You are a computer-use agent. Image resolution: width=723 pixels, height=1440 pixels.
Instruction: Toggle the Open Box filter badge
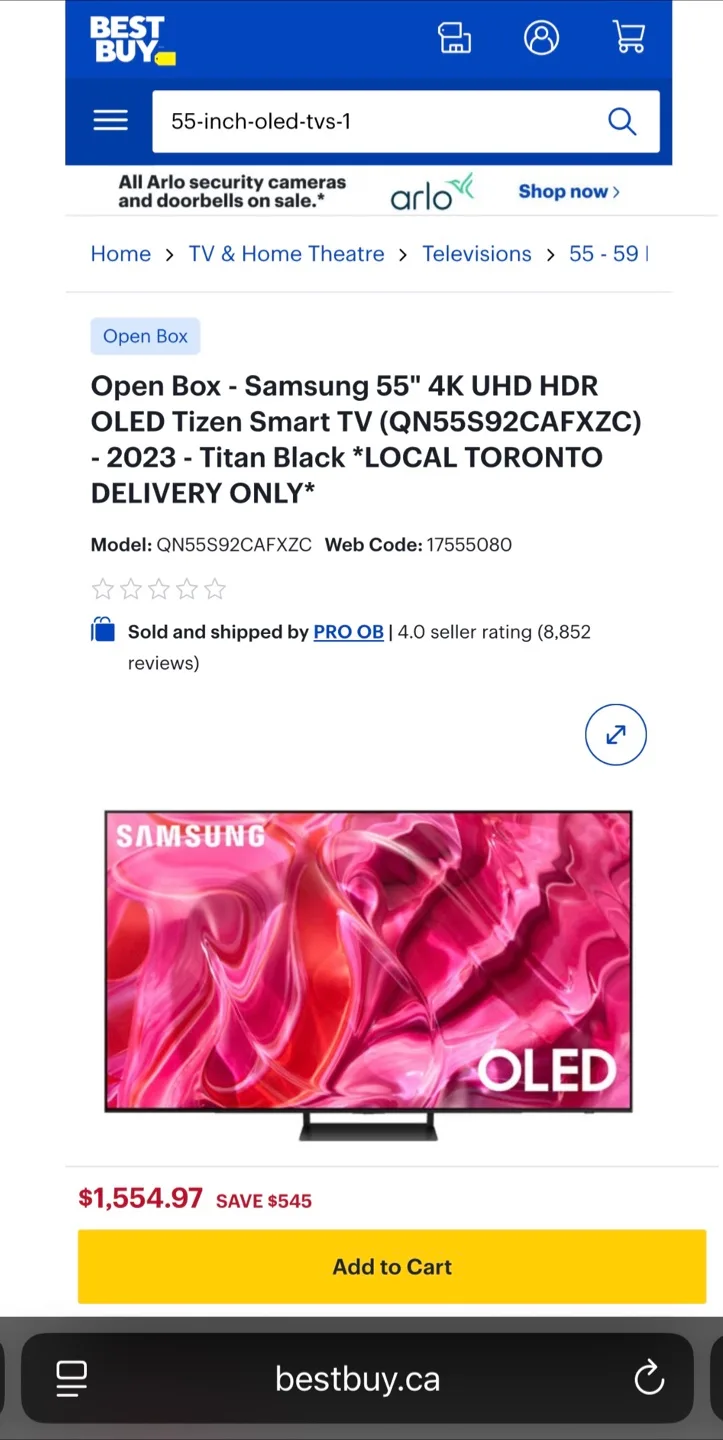point(145,336)
